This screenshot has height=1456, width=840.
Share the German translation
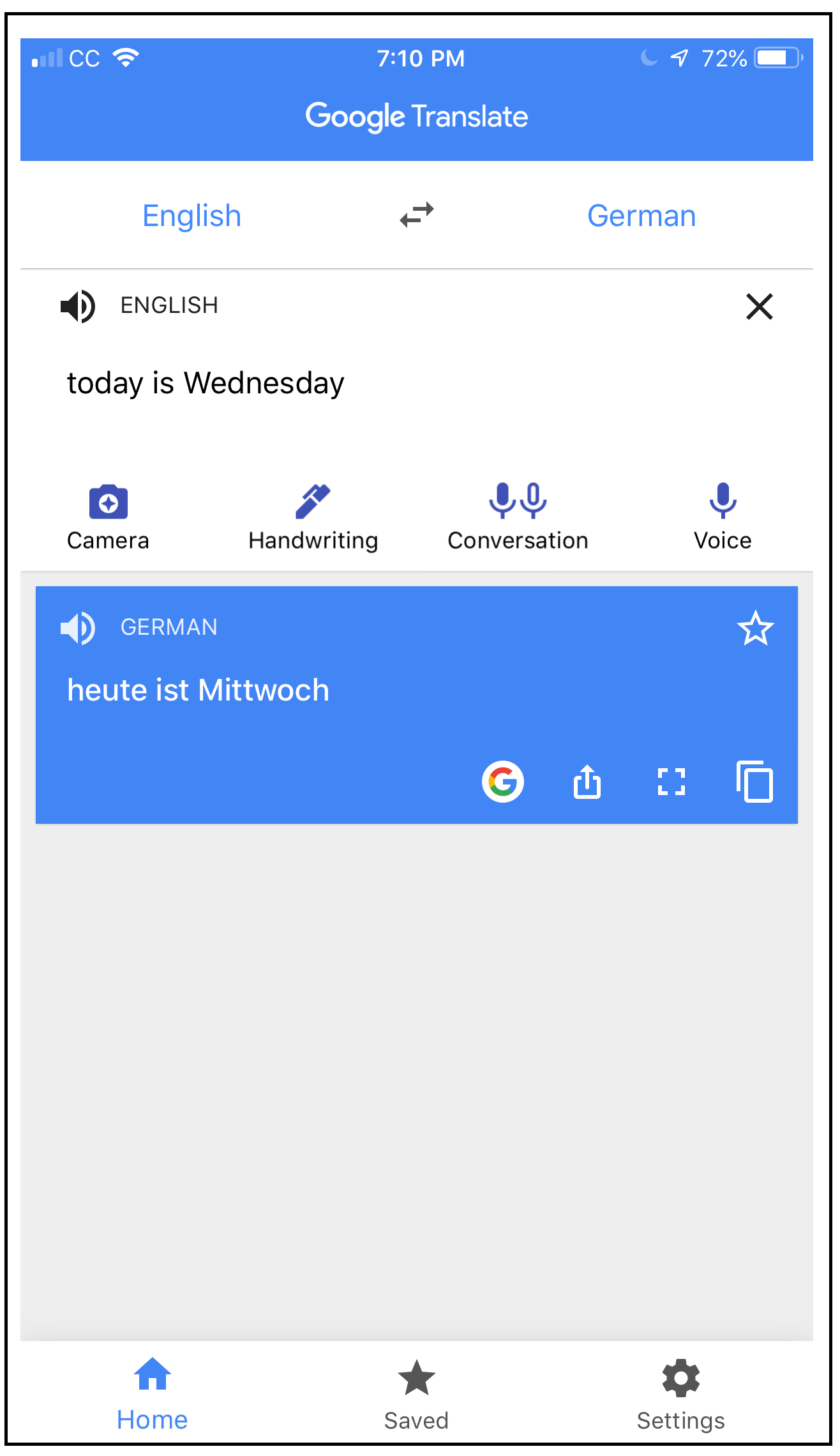pyautogui.click(x=587, y=782)
